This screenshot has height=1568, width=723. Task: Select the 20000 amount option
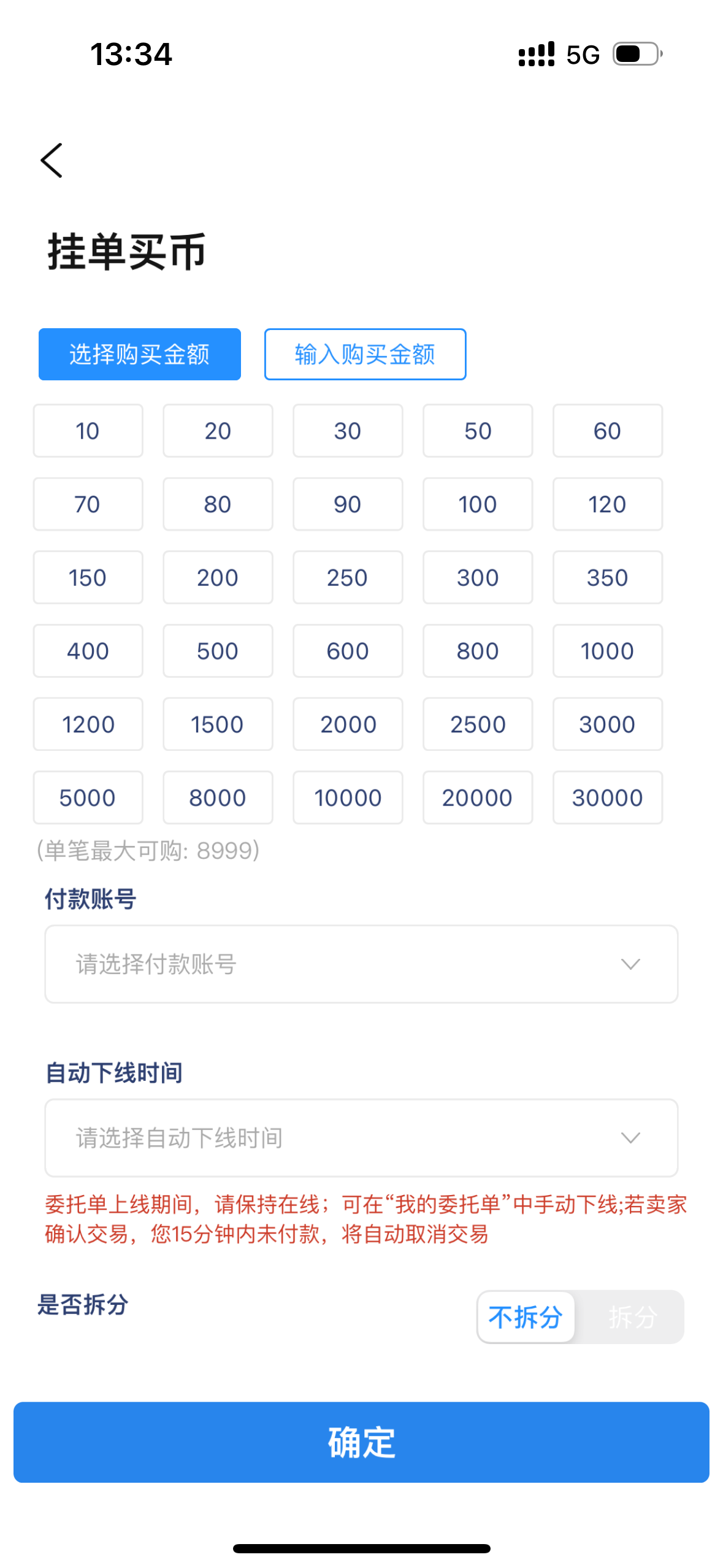tap(477, 797)
